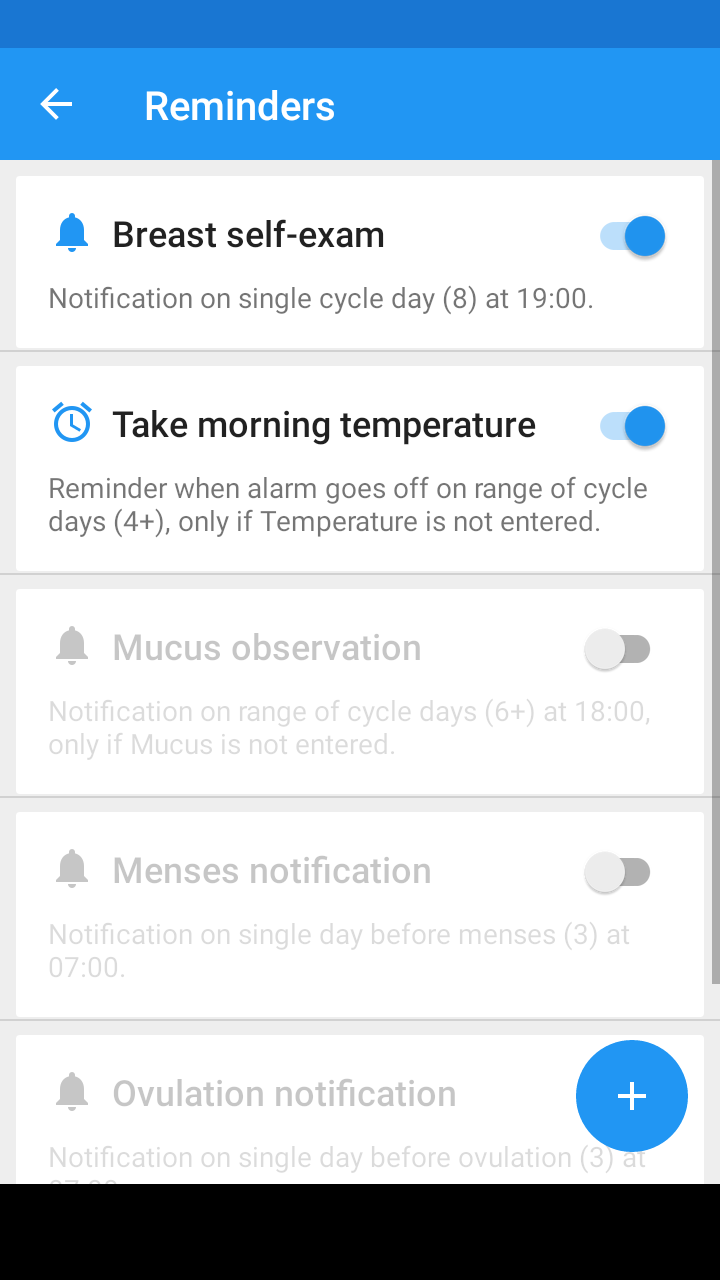
Task: Open the Take morning temperature reminder settings
Action: pyautogui.click(x=300, y=466)
